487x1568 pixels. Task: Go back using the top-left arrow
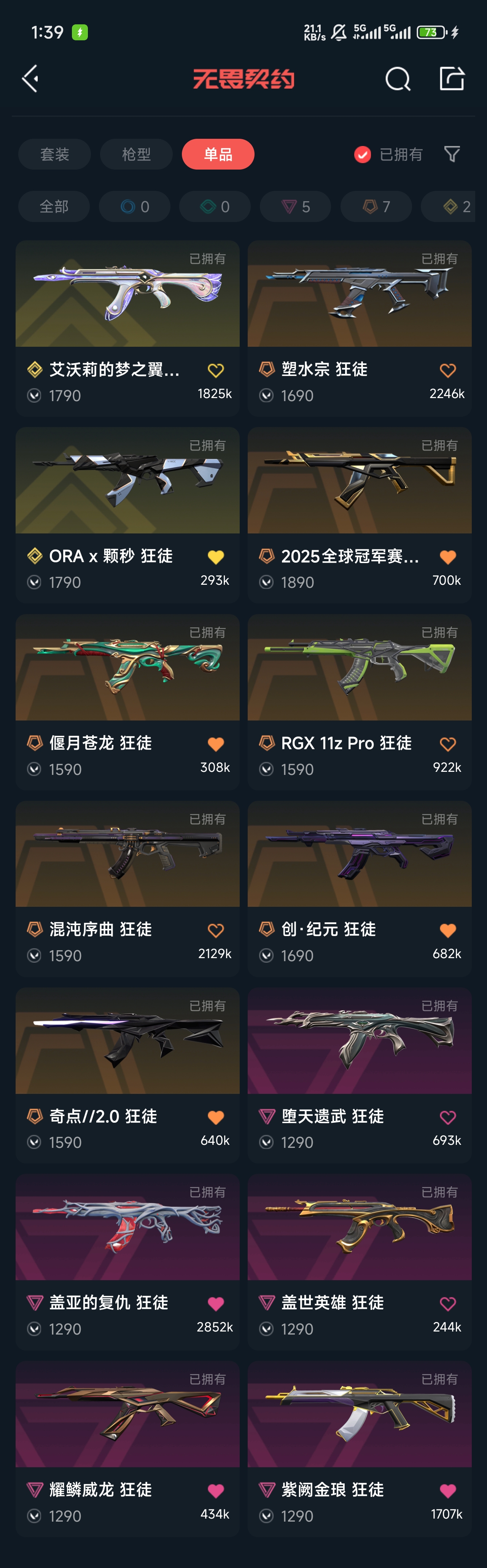(30, 79)
